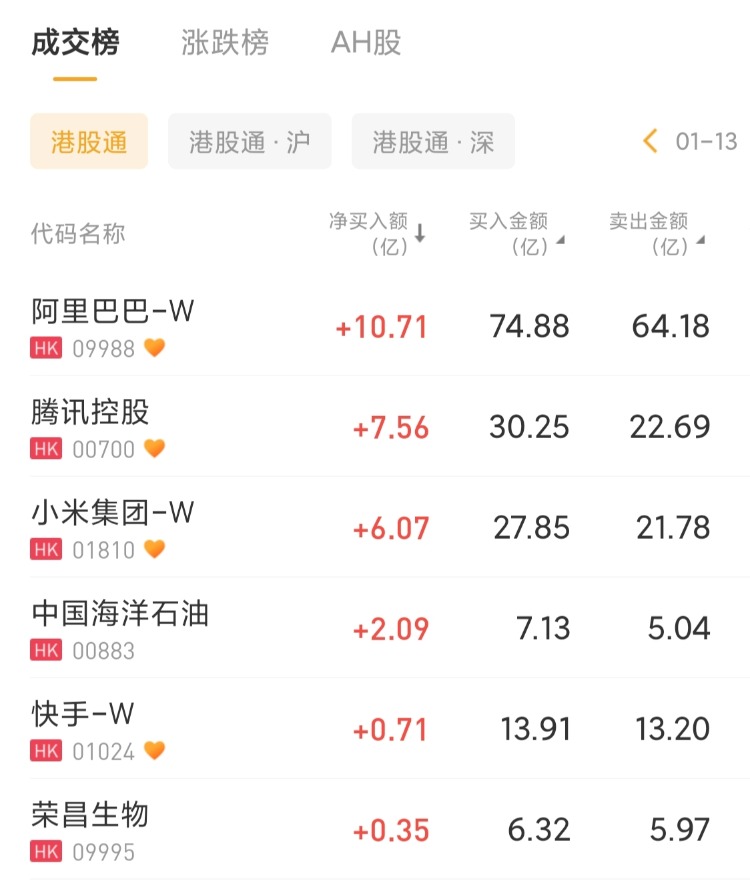Image resolution: width=750 pixels, height=895 pixels.
Task: Sort by 卖出金额 column
Action: pyautogui.click(x=656, y=233)
